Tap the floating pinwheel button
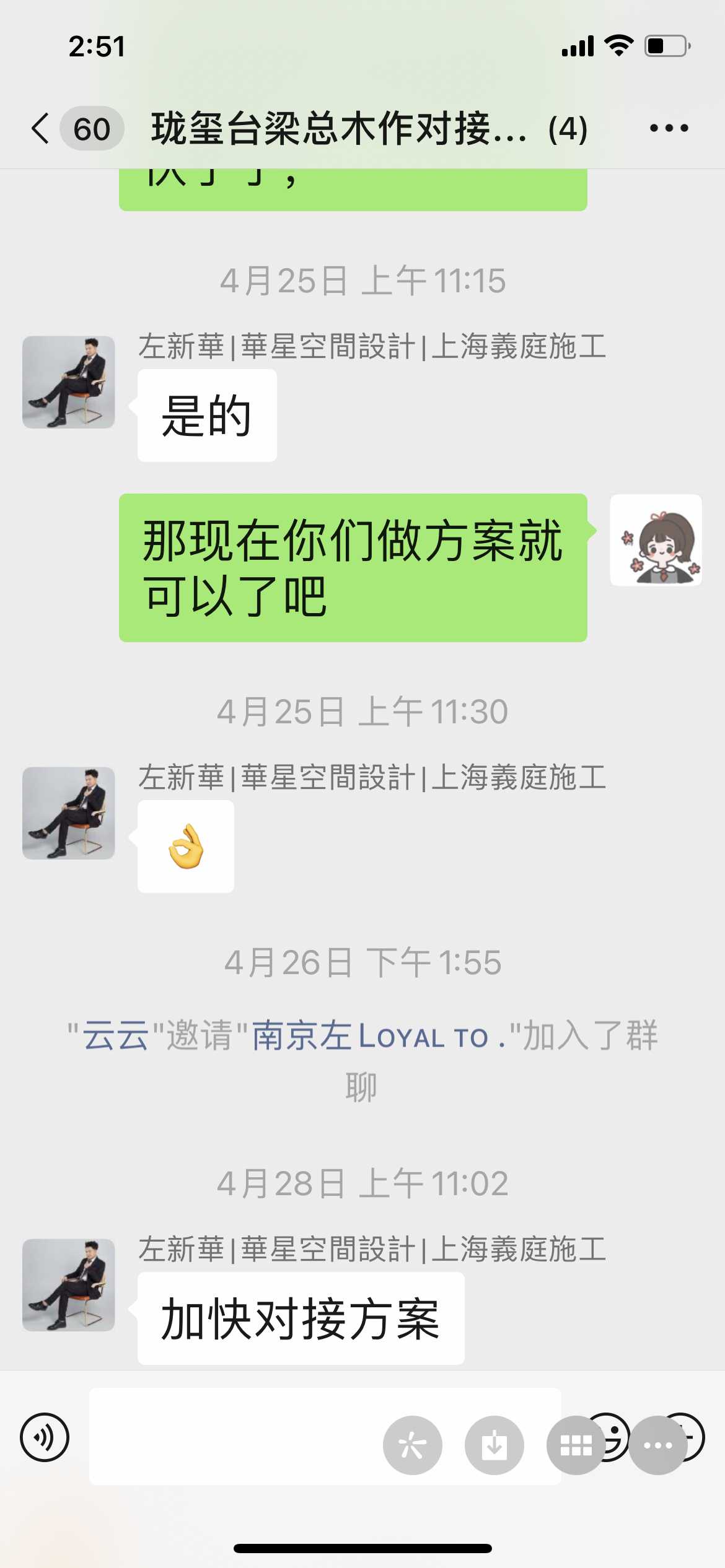The image size is (725, 1568). pyautogui.click(x=412, y=1445)
